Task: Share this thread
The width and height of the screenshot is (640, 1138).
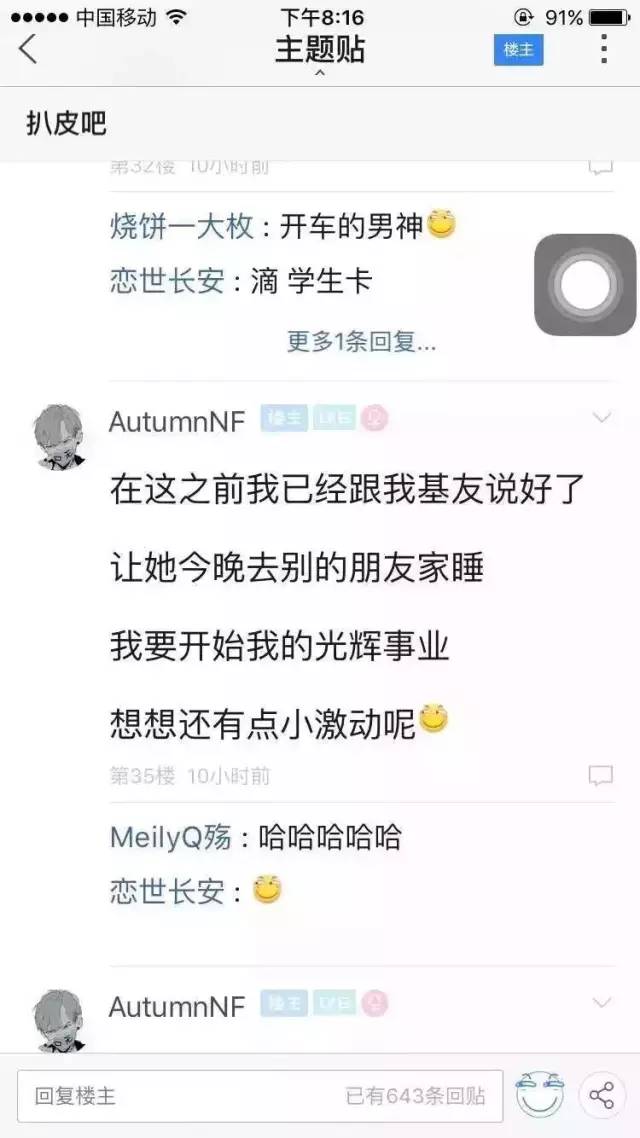Action: point(601,1096)
